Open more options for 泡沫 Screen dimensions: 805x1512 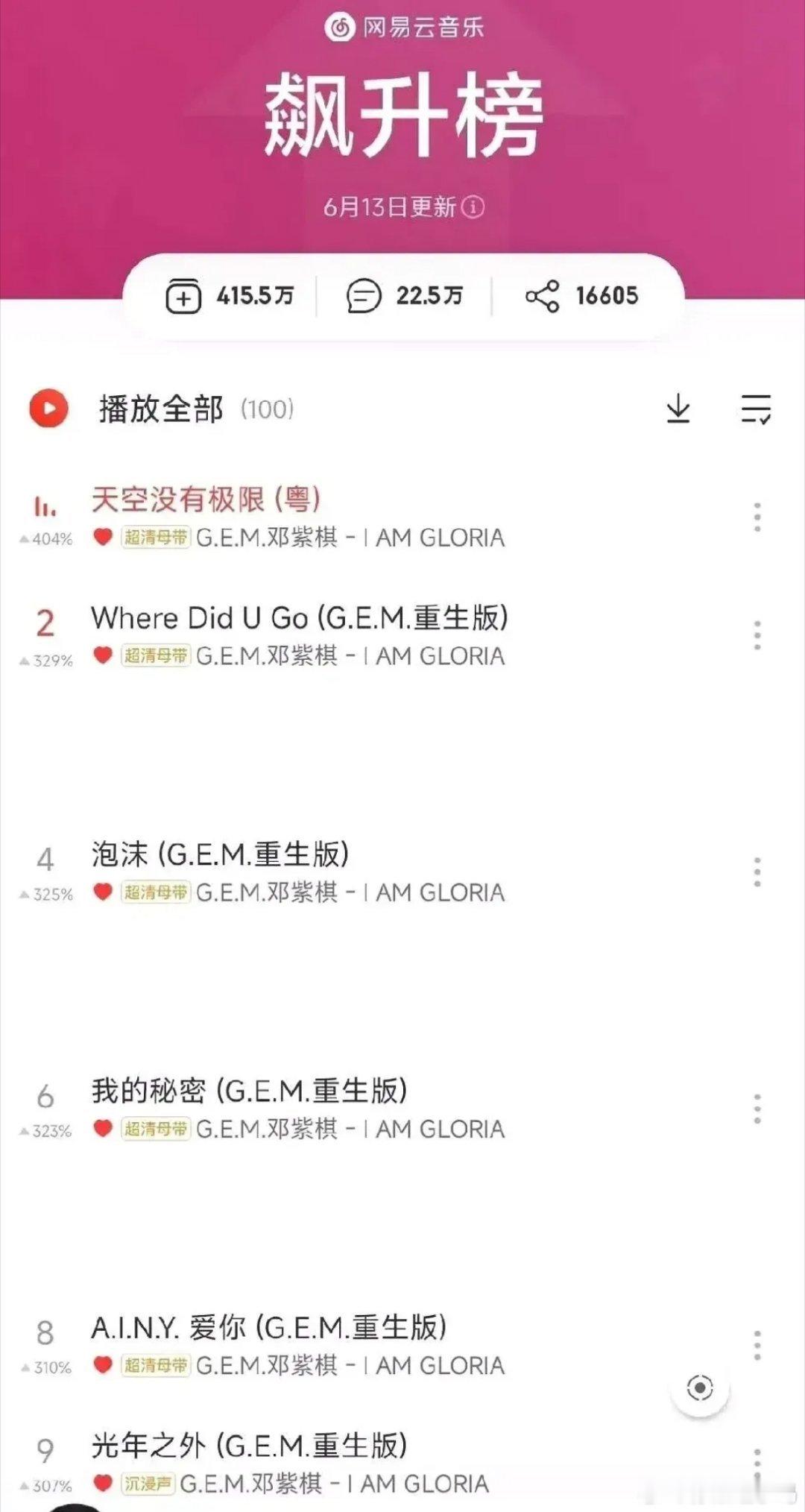click(x=757, y=872)
